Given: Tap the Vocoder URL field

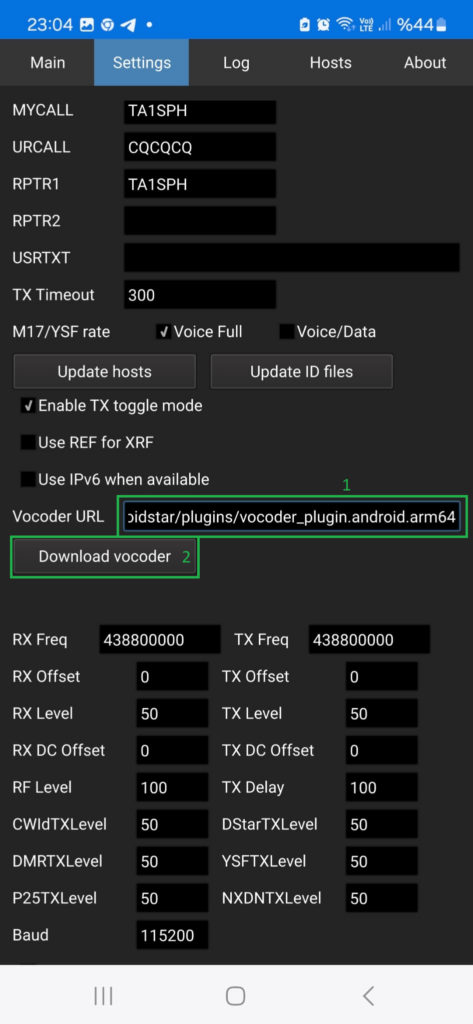Looking at the screenshot, I should coord(293,517).
